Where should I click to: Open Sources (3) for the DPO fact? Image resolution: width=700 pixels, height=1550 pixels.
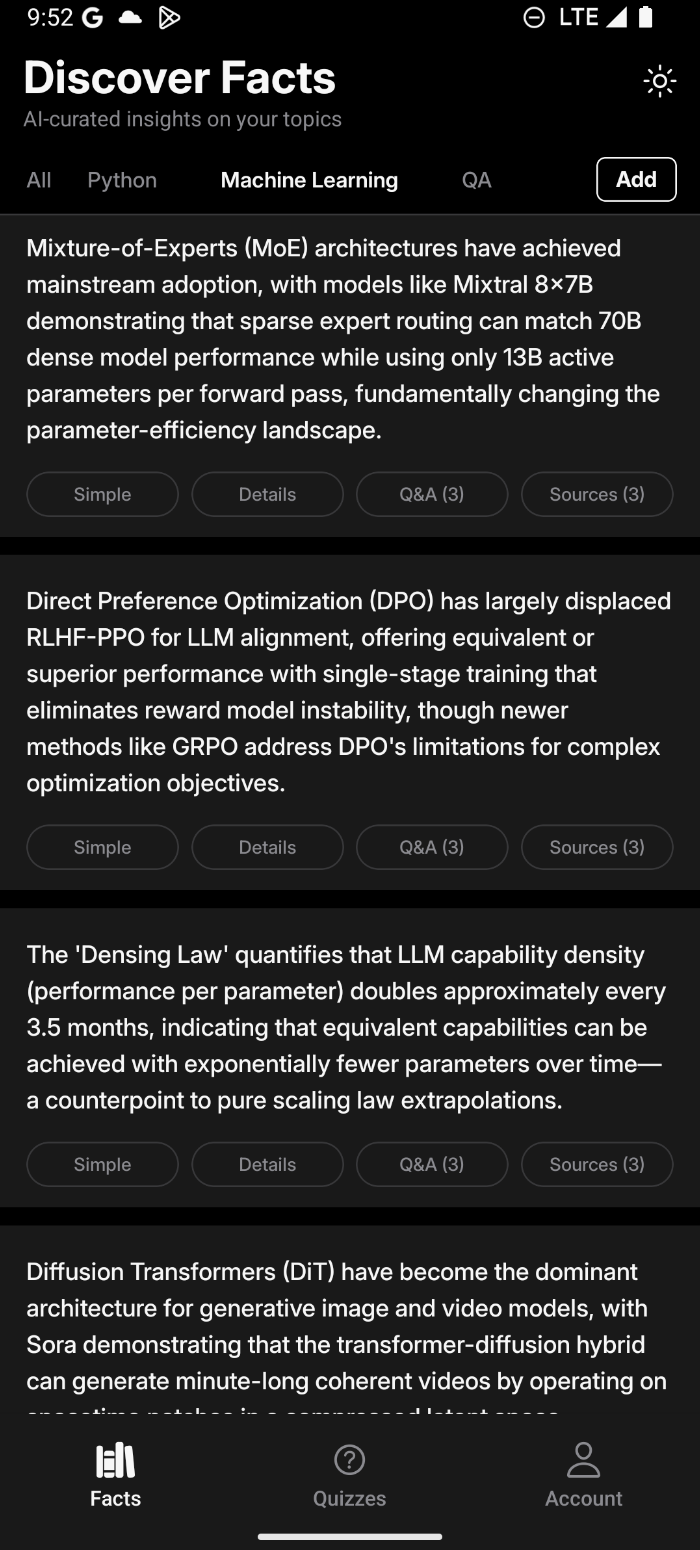(597, 847)
